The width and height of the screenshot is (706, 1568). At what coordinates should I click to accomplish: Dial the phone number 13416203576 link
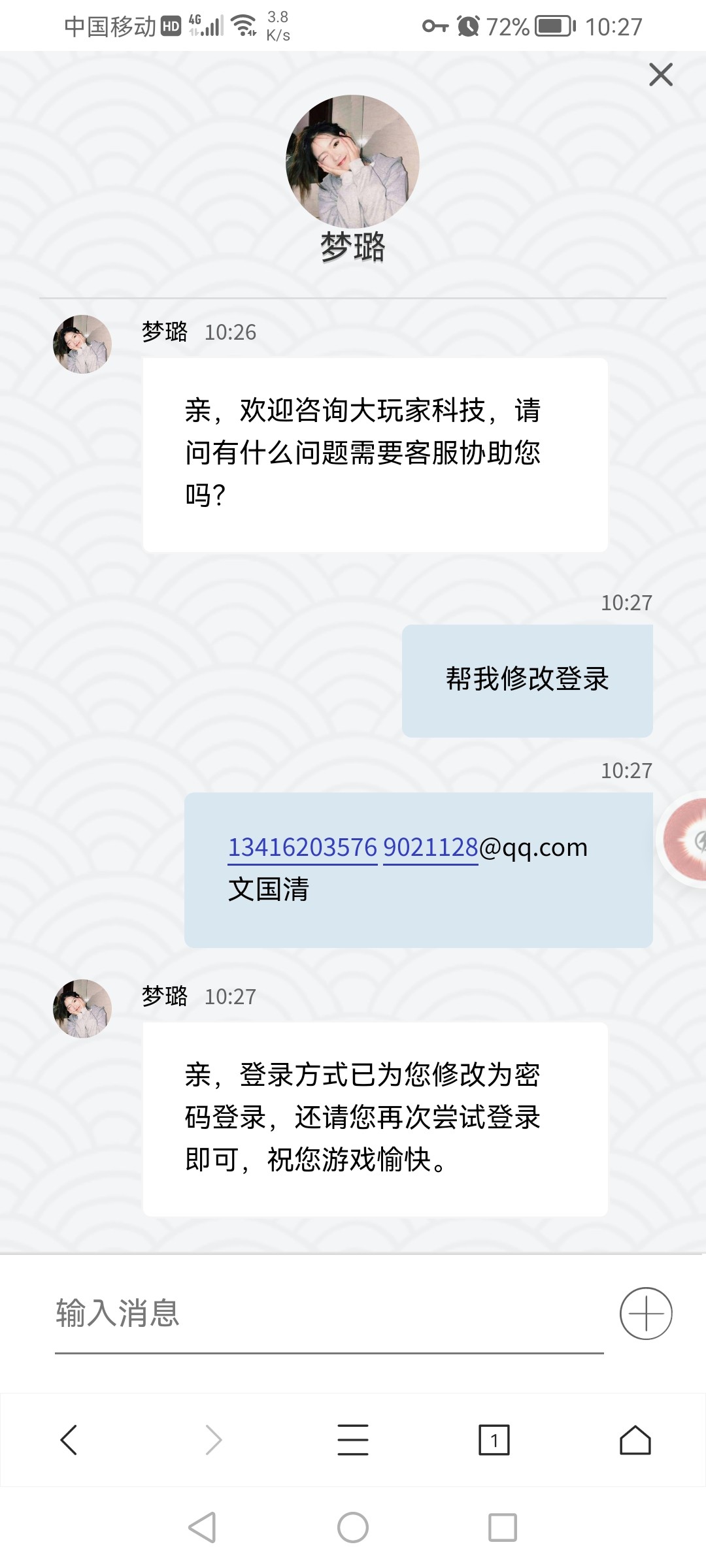(x=301, y=847)
